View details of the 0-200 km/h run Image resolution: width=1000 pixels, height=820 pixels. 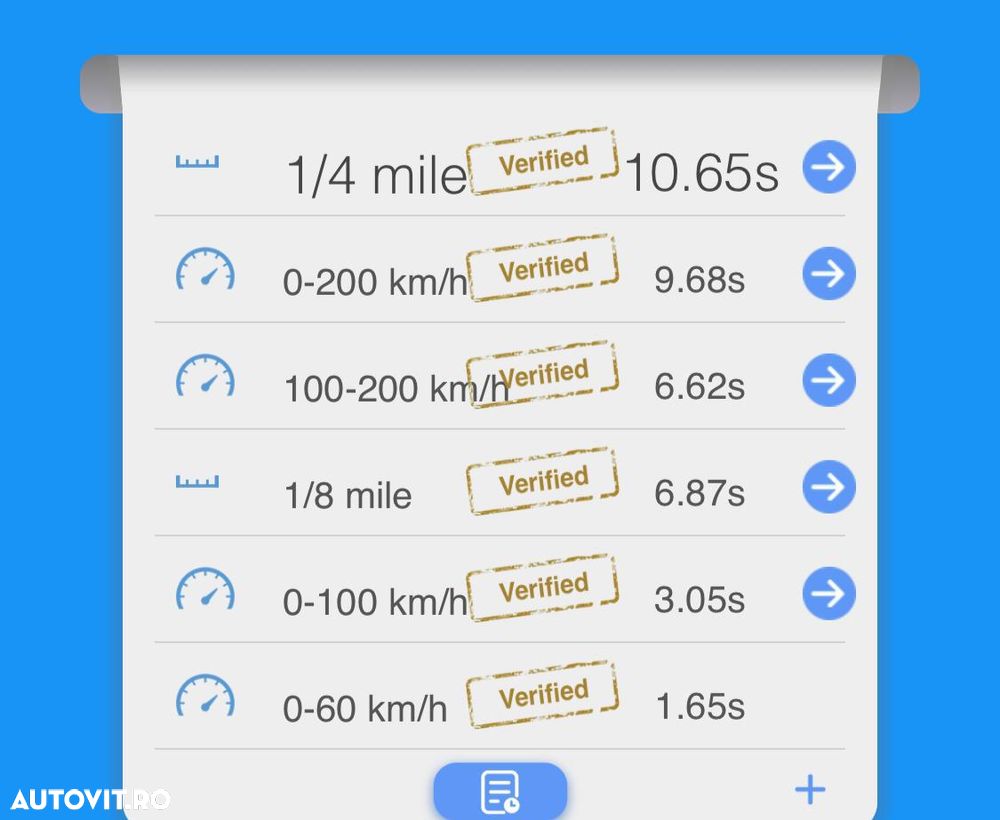(829, 274)
